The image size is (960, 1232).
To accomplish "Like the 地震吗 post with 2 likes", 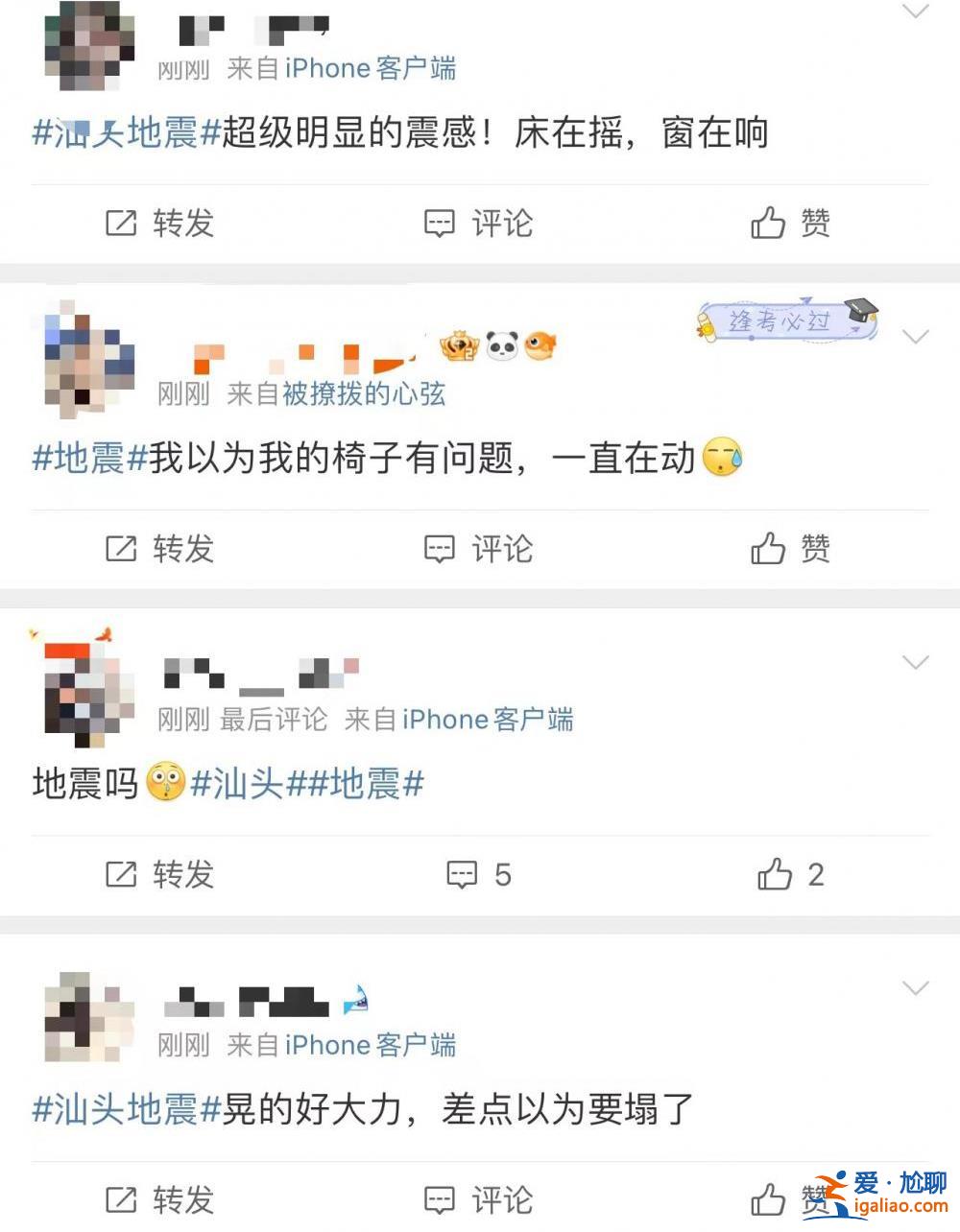I will coord(789,874).
